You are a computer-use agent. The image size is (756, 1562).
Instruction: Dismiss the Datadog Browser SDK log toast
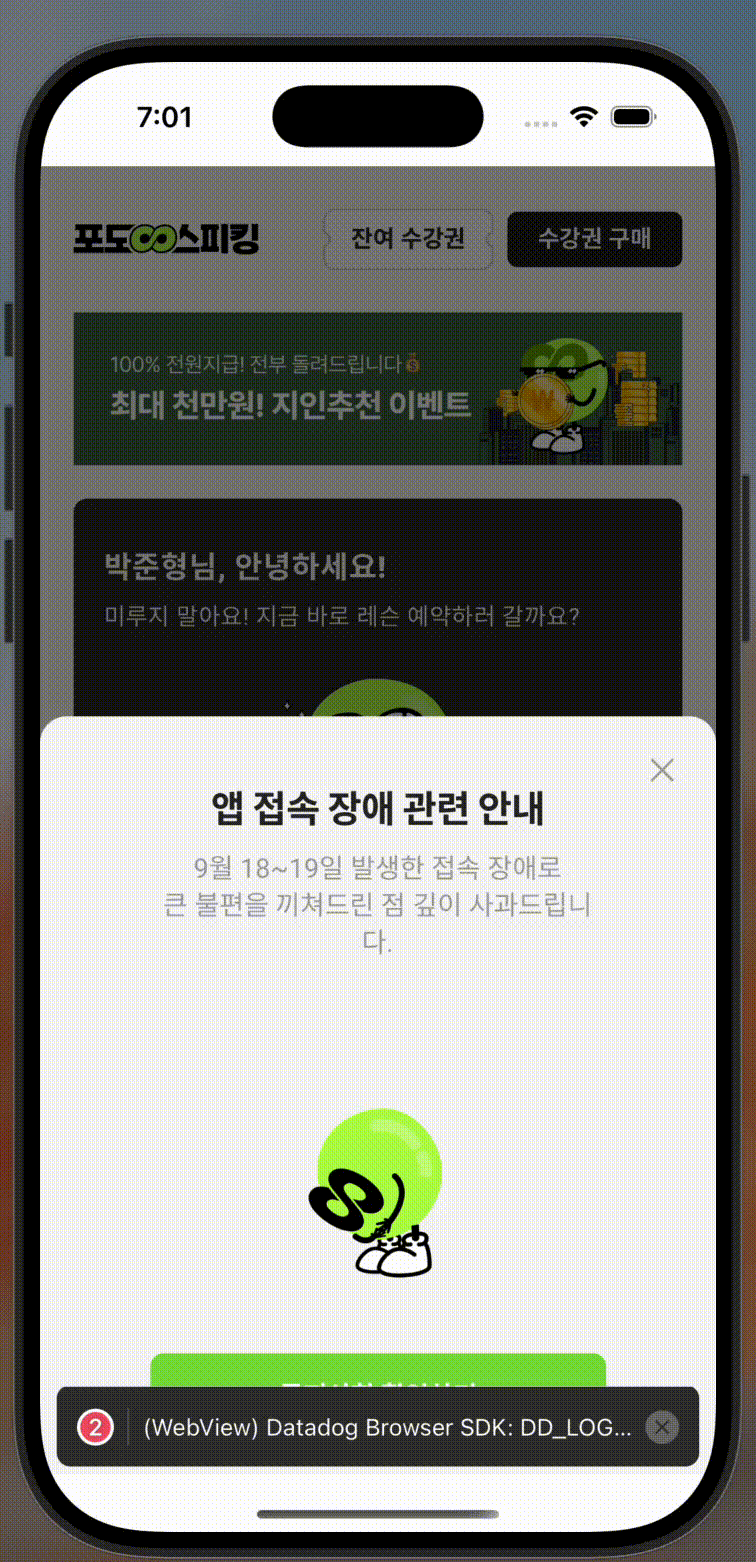(x=662, y=1427)
